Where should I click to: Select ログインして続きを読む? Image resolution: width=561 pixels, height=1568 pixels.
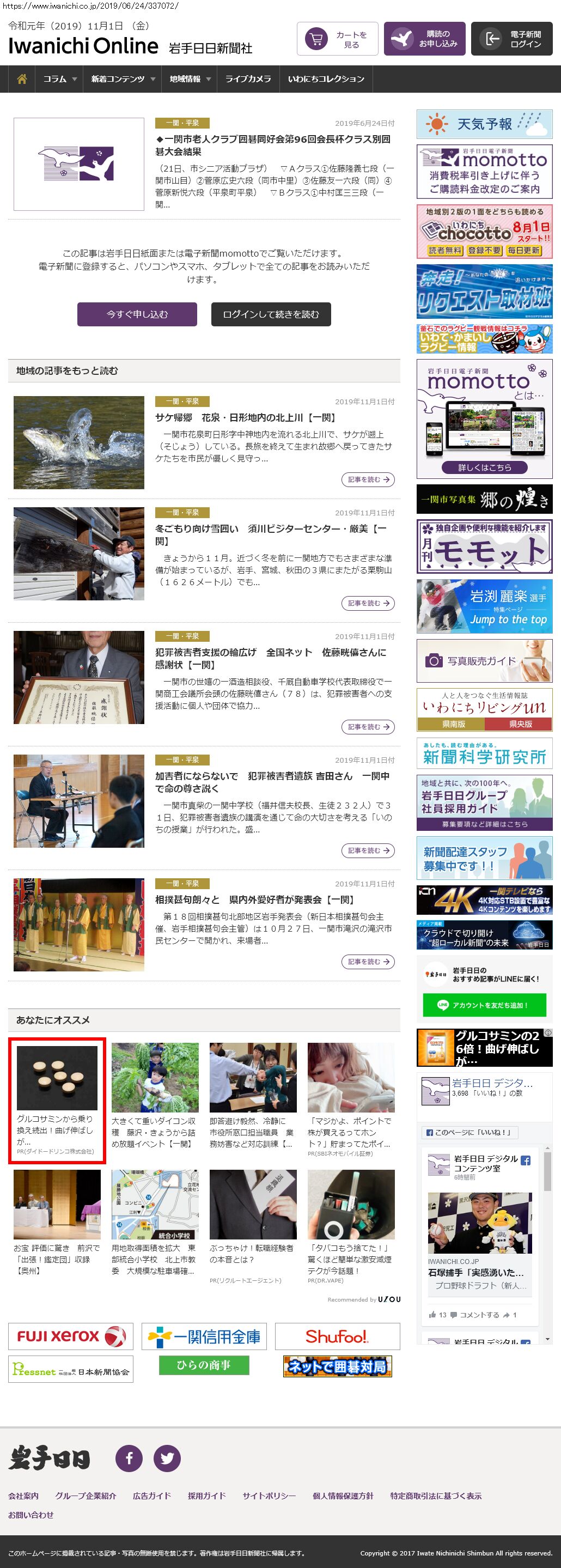coord(271,314)
